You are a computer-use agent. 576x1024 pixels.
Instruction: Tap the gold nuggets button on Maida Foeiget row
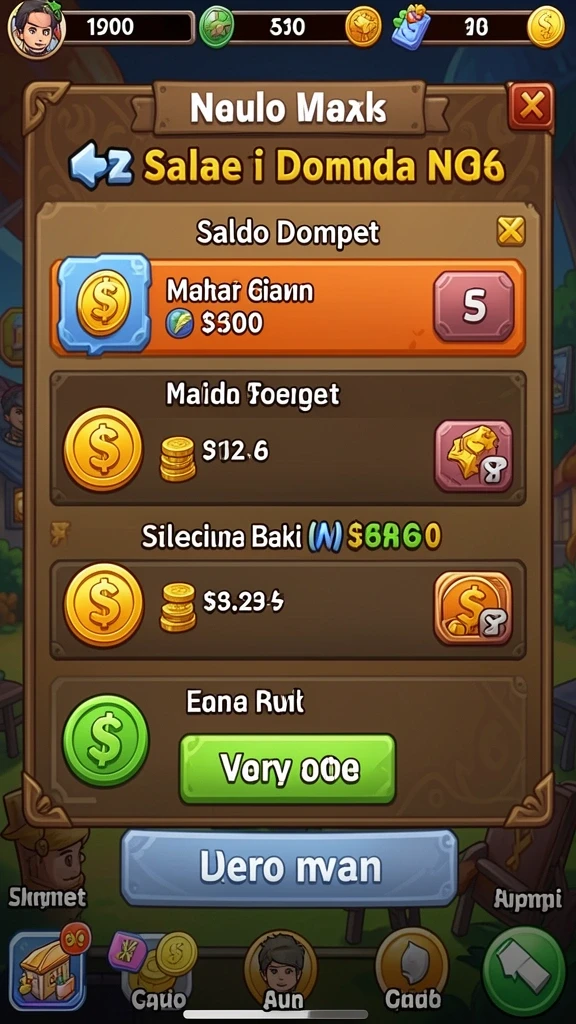[x=474, y=455]
